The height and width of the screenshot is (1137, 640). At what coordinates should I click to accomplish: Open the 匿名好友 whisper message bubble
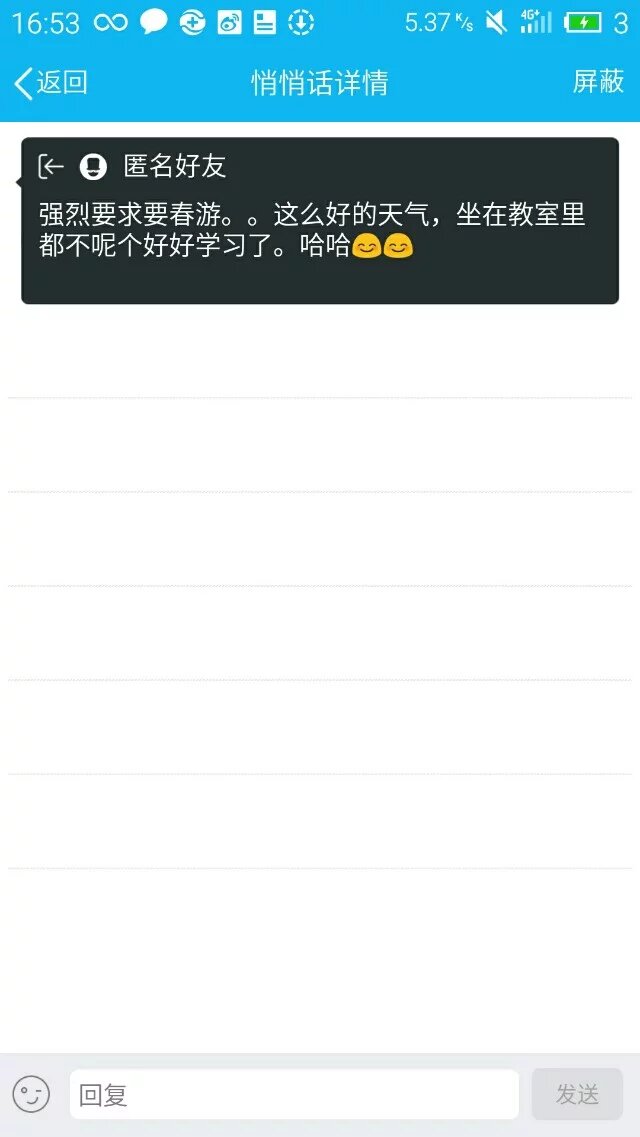[x=320, y=221]
